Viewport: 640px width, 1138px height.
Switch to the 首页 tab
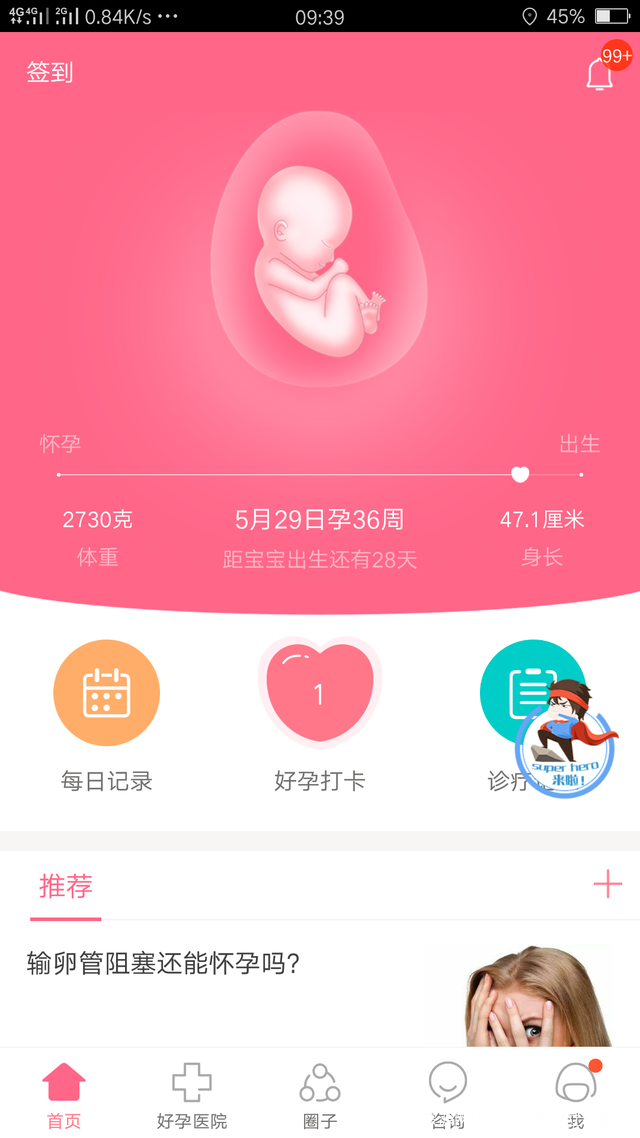click(64, 1095)
